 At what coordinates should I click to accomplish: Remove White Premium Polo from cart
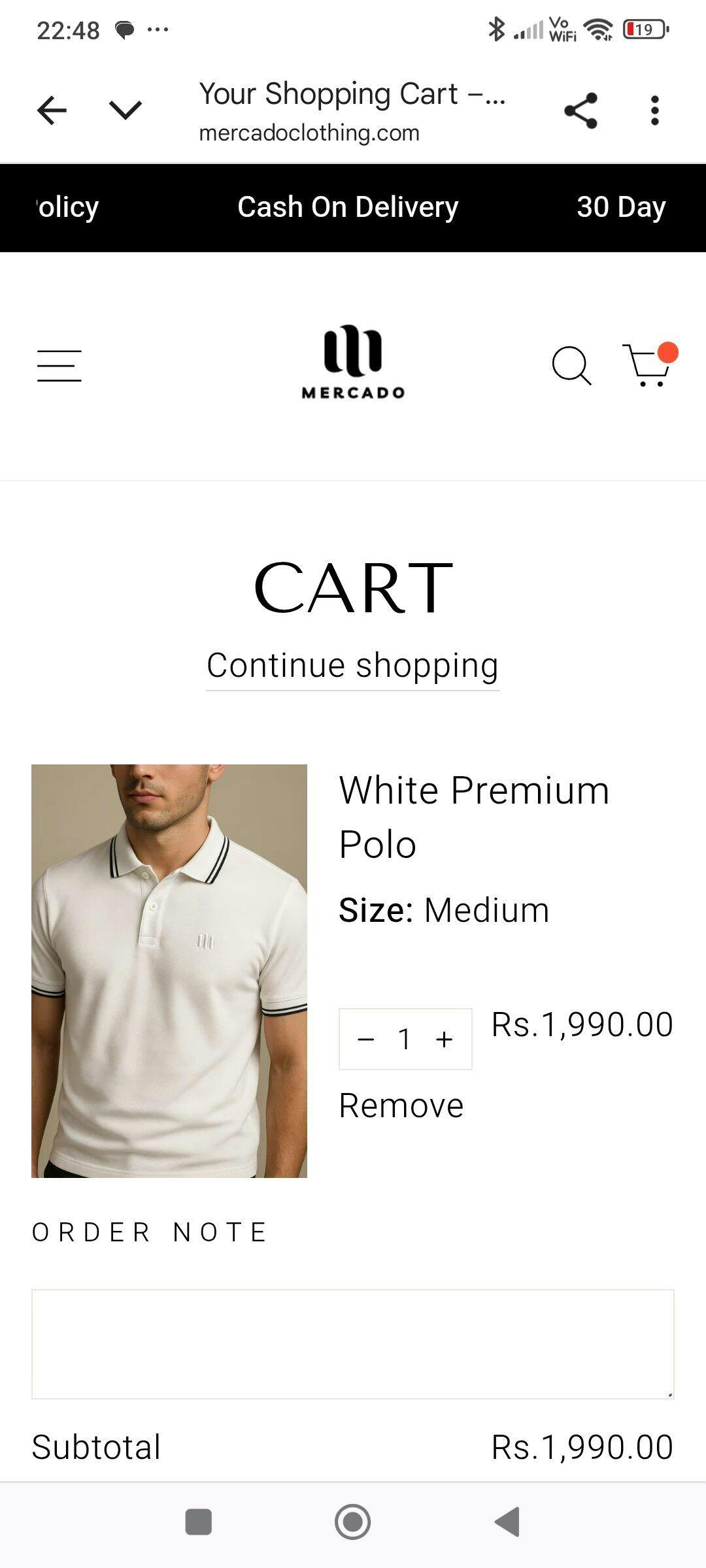pyautogui.click(x=401, y=1105)
